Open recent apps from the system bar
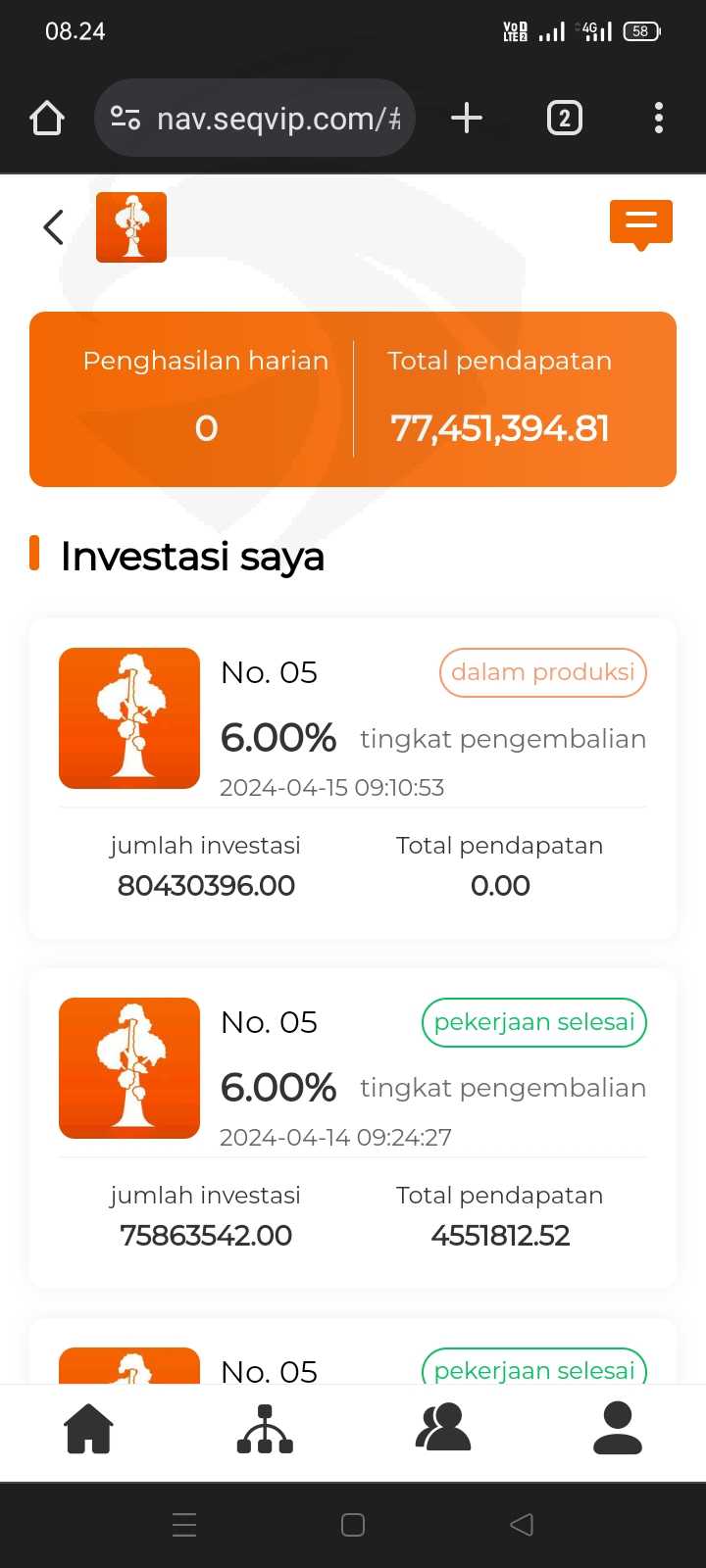The width and height of the screenshot is (706, 1568). [184, 1524]
